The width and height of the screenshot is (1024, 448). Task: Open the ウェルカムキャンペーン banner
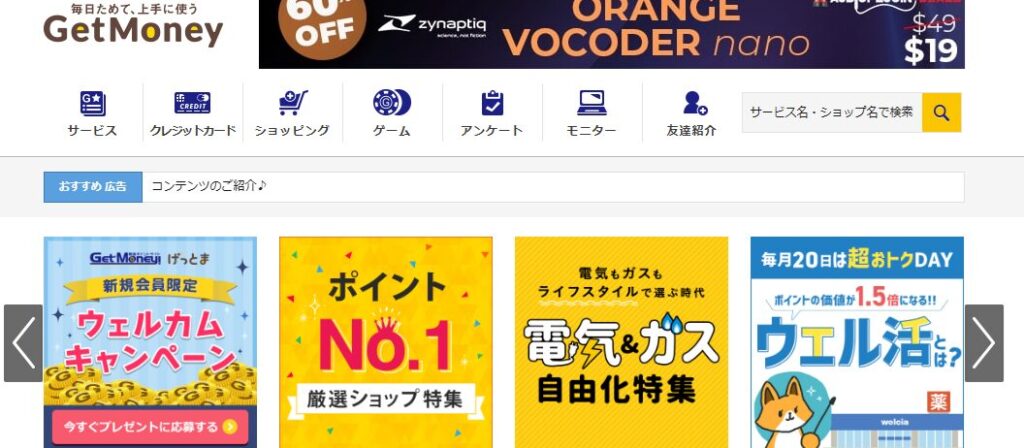coord(150,342)
